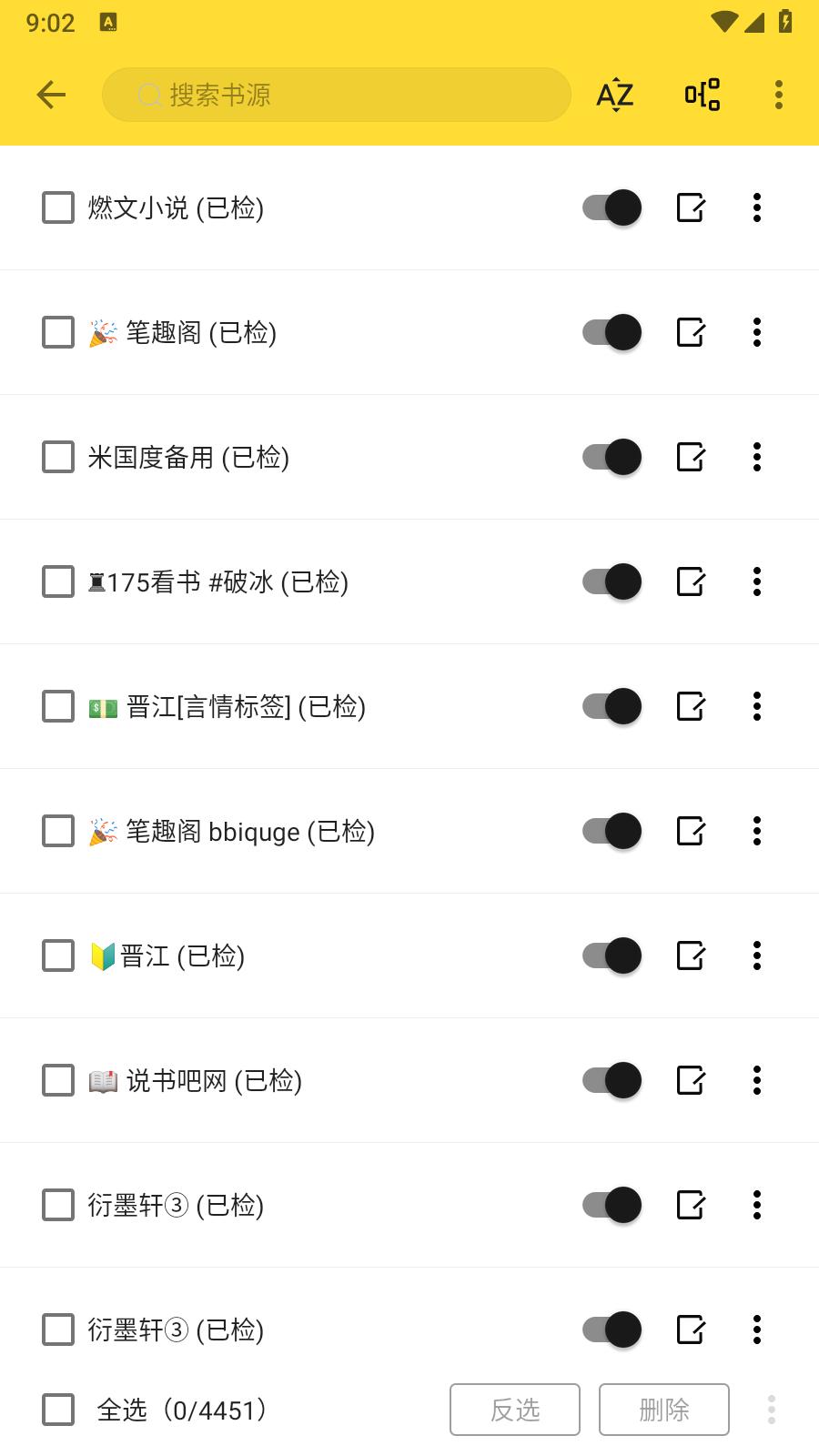Select all sources with 全选 checkbox

click(57, 1410)
